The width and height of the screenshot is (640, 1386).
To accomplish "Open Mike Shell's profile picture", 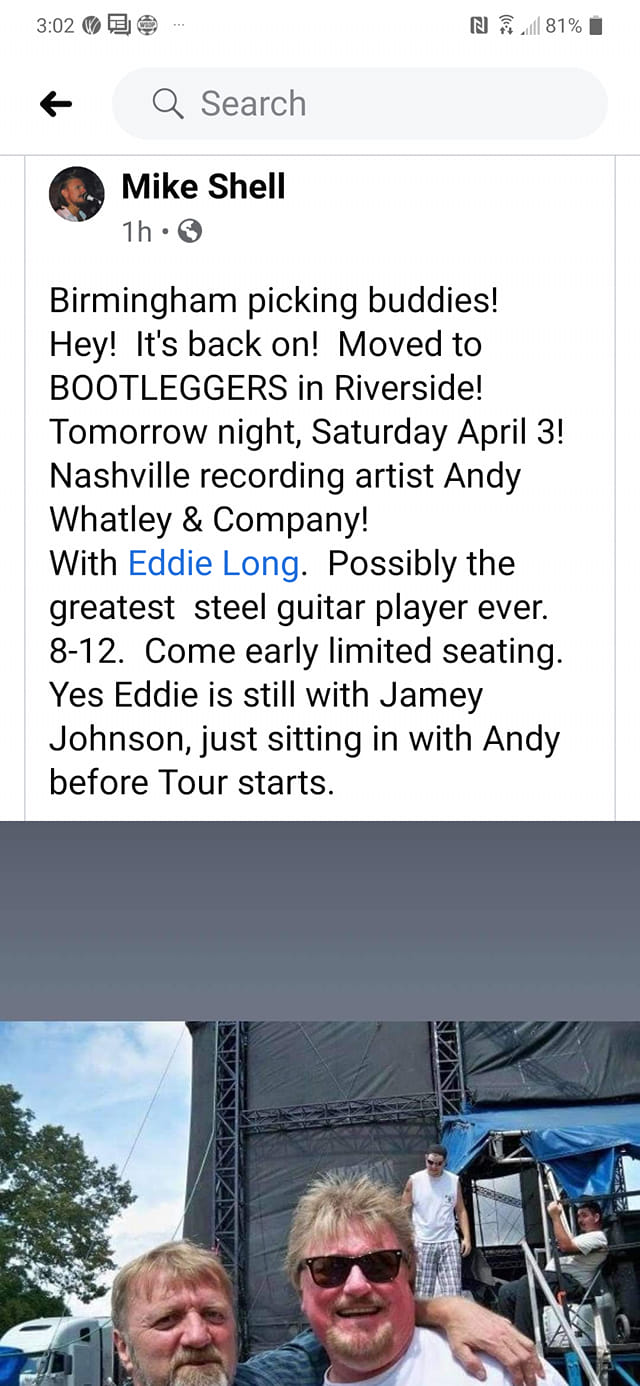I will [77, 194].
